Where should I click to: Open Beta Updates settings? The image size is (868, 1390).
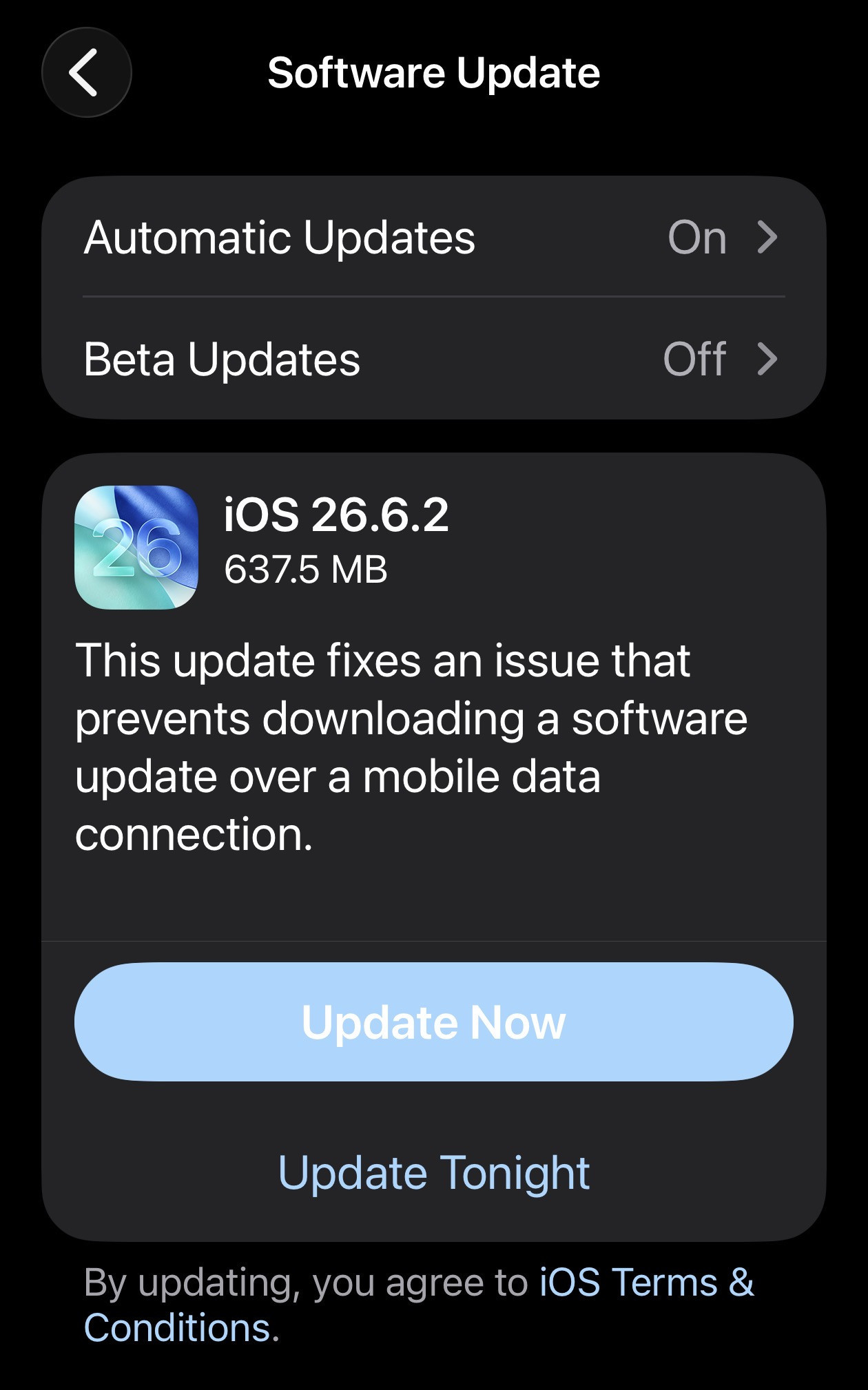point(434,358)
